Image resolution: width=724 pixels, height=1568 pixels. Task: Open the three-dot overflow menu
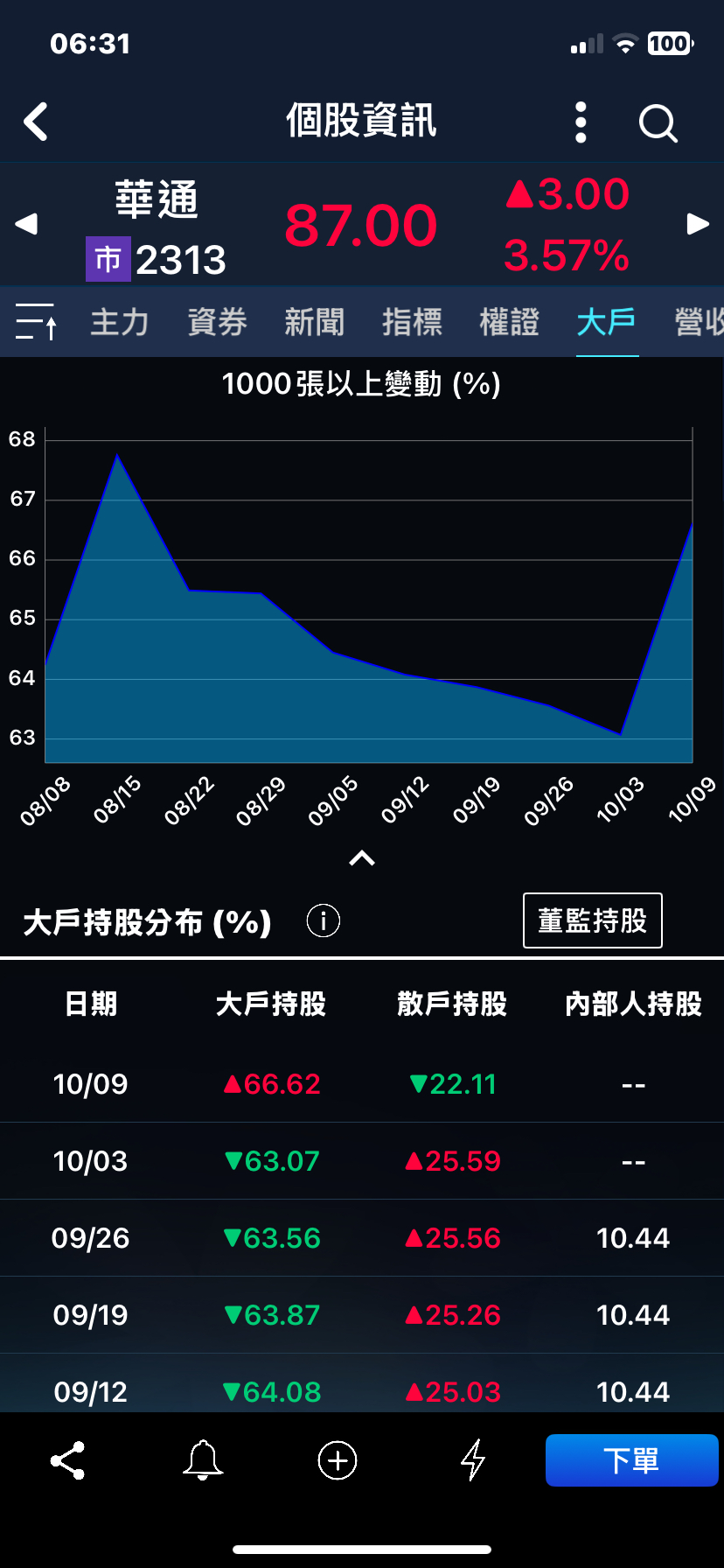point(581,122)
